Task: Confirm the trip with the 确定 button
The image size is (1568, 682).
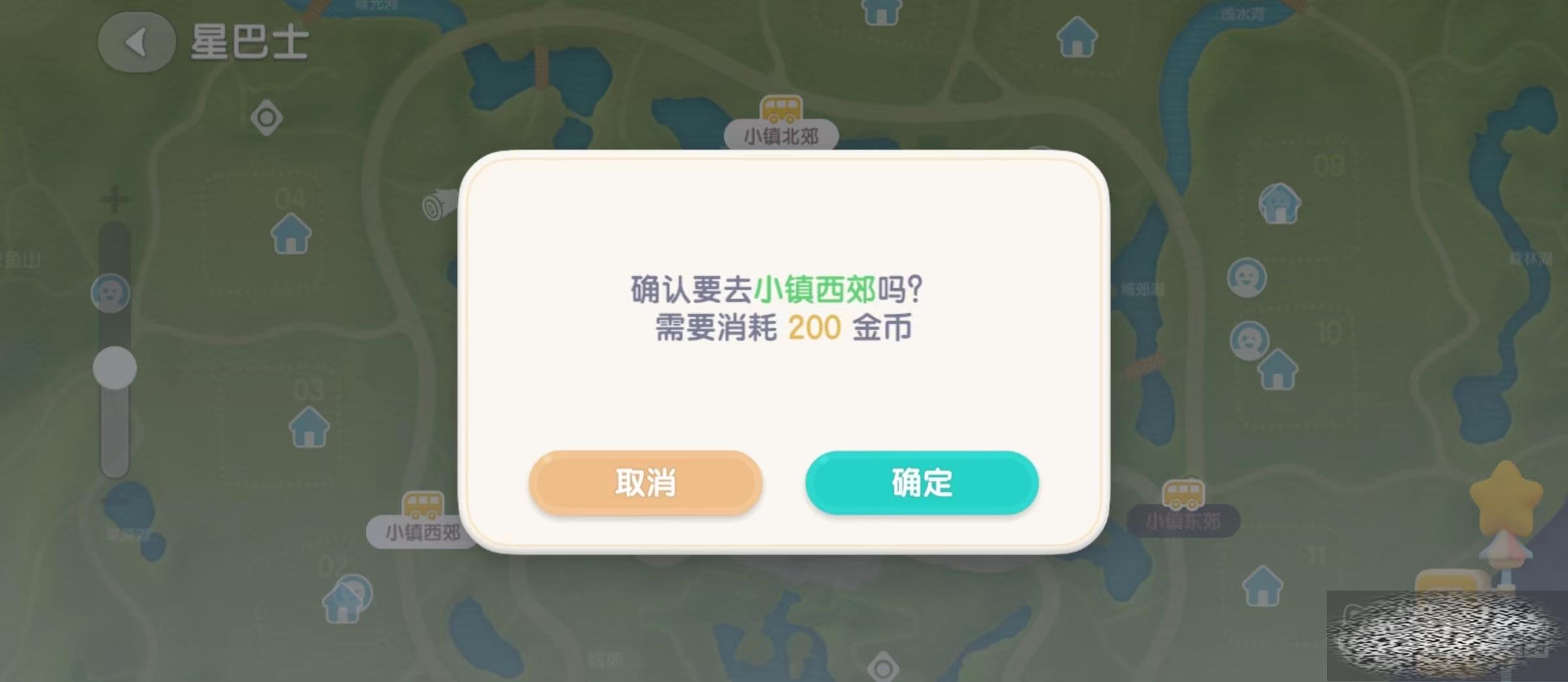Action: [921, 483]
